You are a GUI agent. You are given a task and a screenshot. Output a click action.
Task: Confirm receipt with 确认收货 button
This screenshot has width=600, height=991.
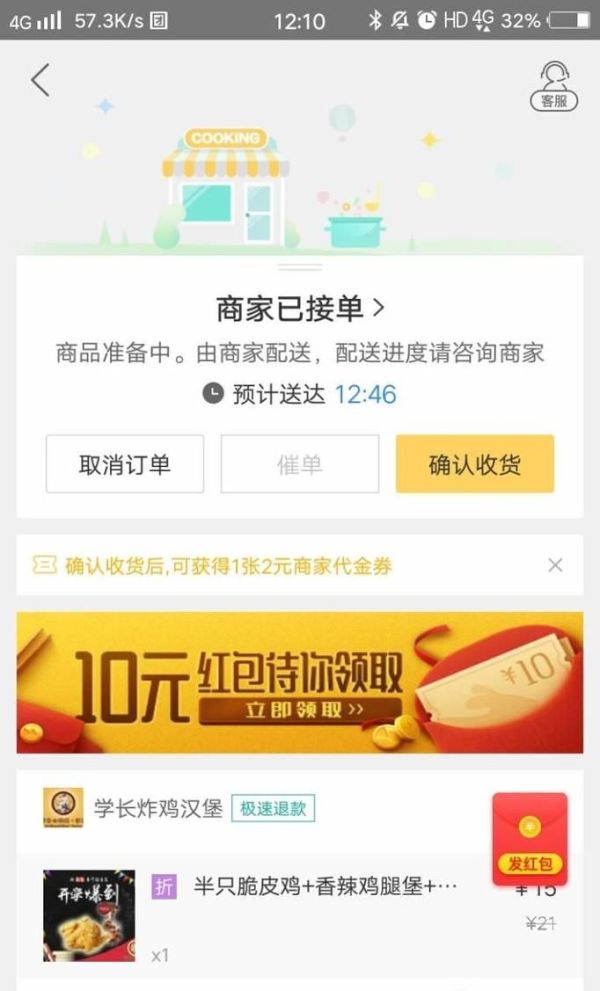[475, 464]
